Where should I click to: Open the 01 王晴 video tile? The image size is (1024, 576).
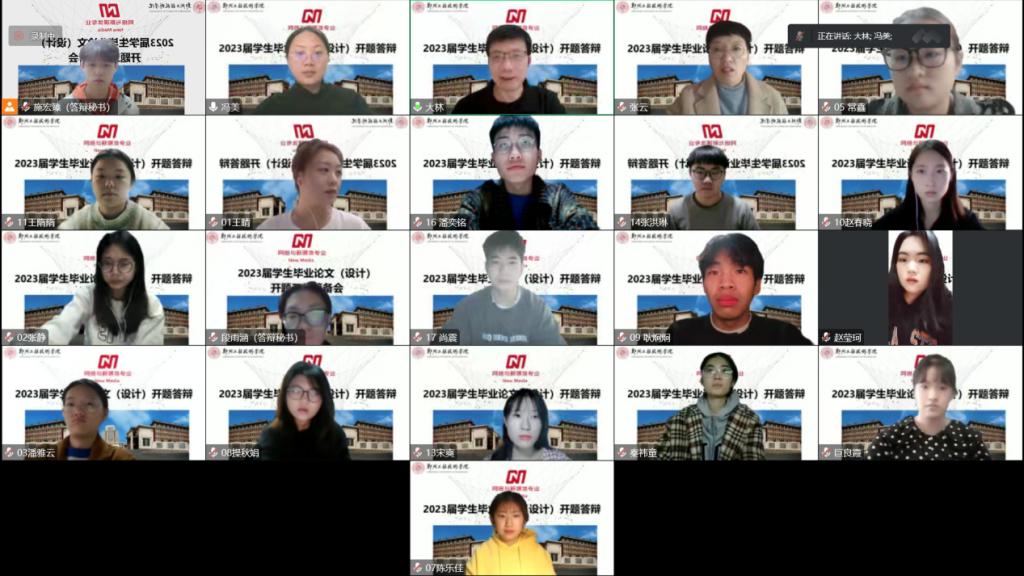pos(307,173)
